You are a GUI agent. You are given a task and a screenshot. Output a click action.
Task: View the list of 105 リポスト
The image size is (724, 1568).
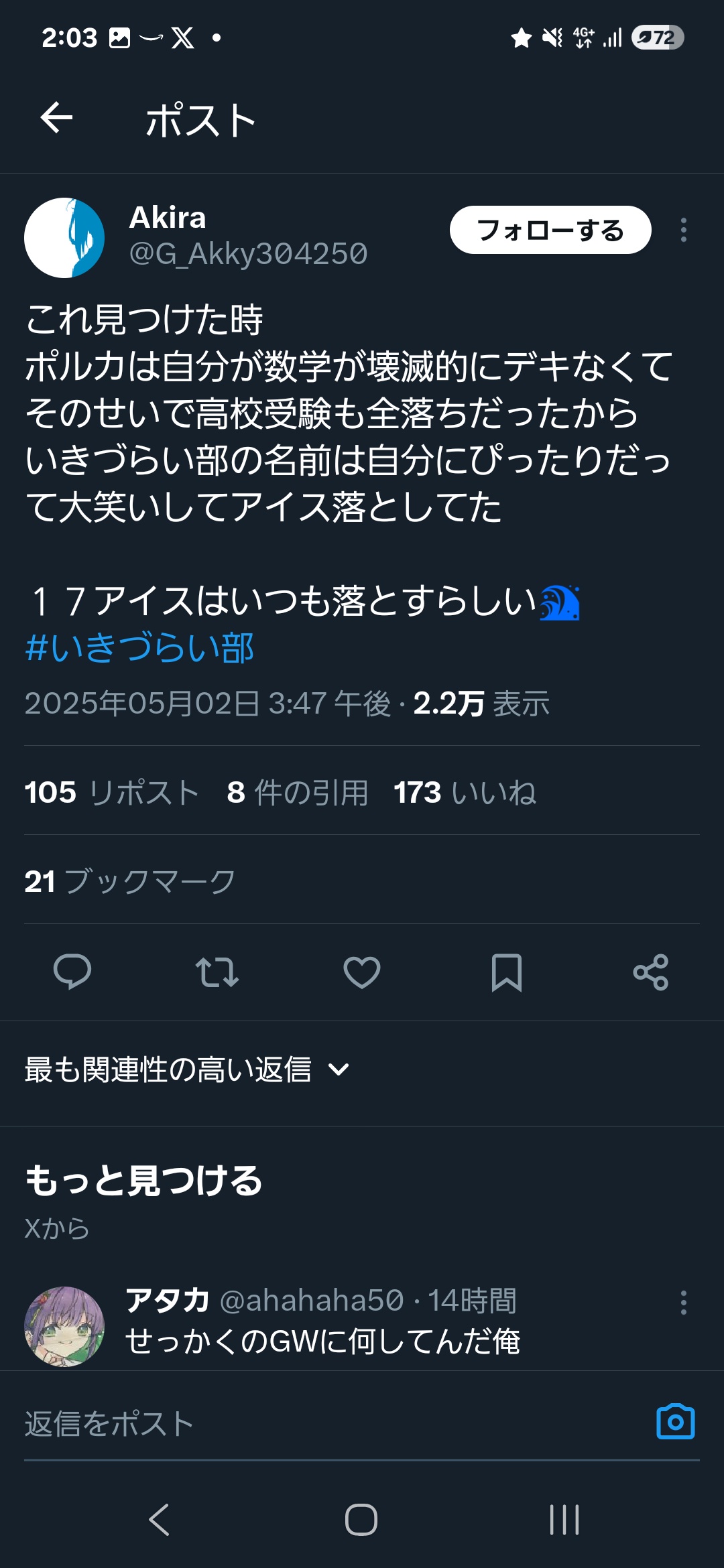click(x=111, y=792)
